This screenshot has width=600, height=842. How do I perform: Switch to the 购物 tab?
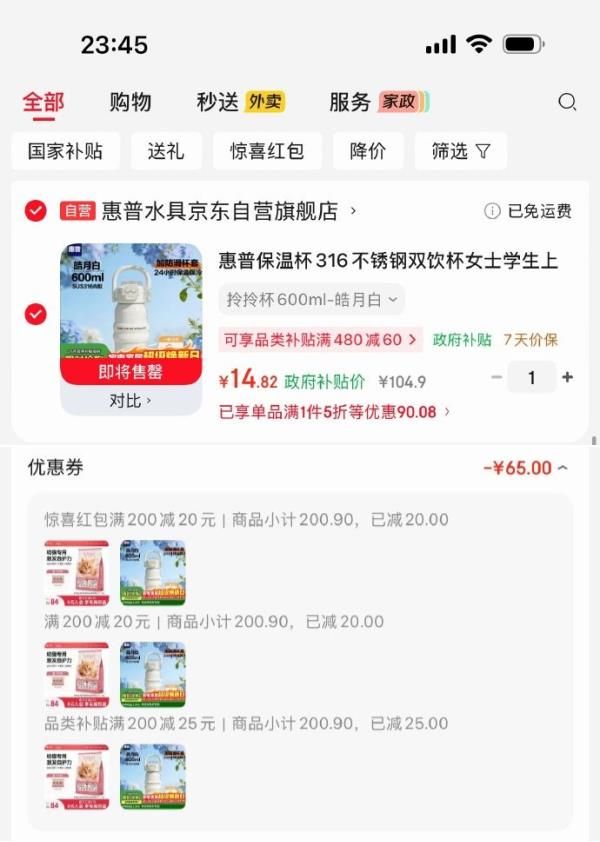click(x=130, y=102)
